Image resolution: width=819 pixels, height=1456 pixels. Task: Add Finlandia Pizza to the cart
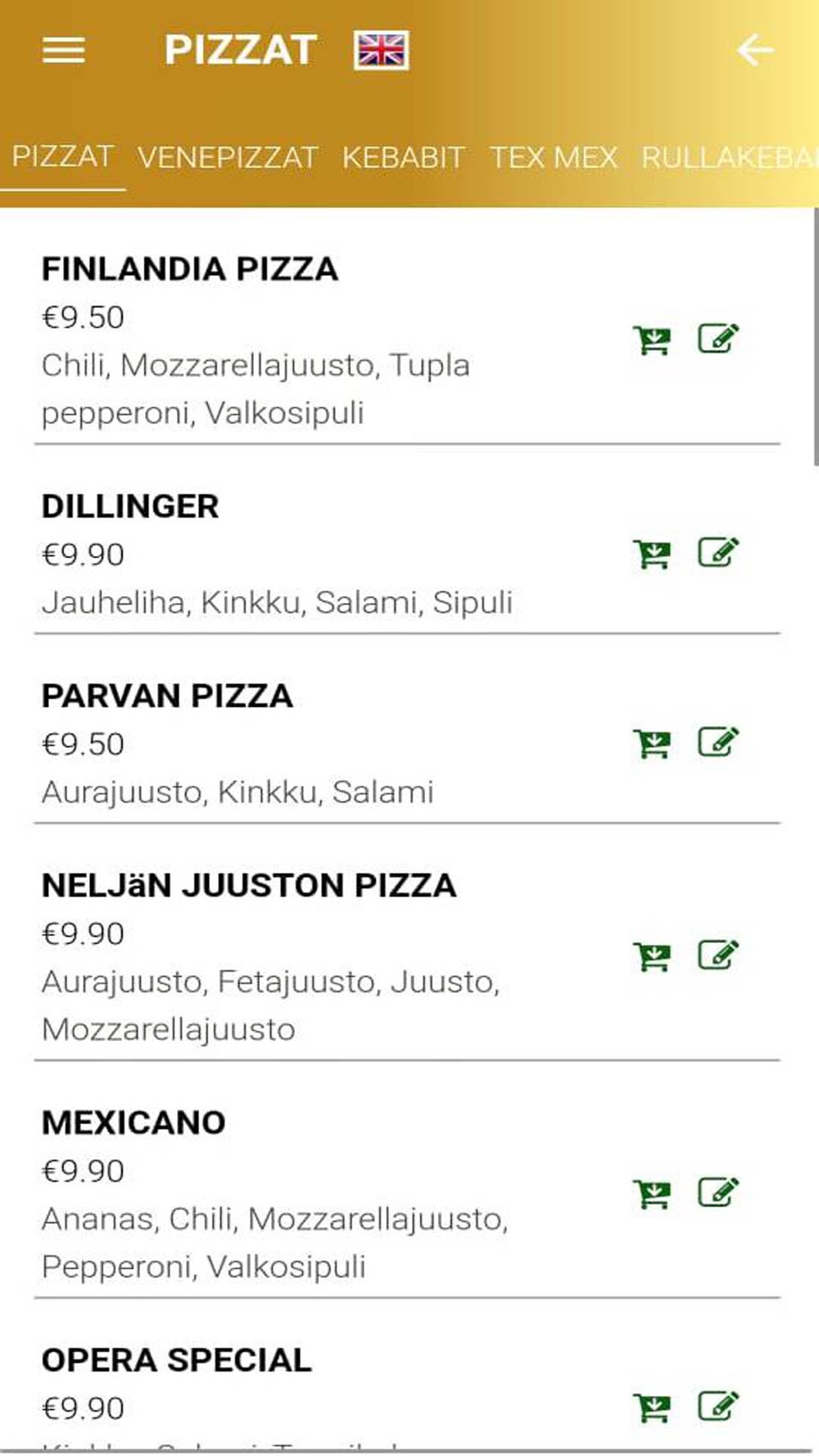pos(652,340)
